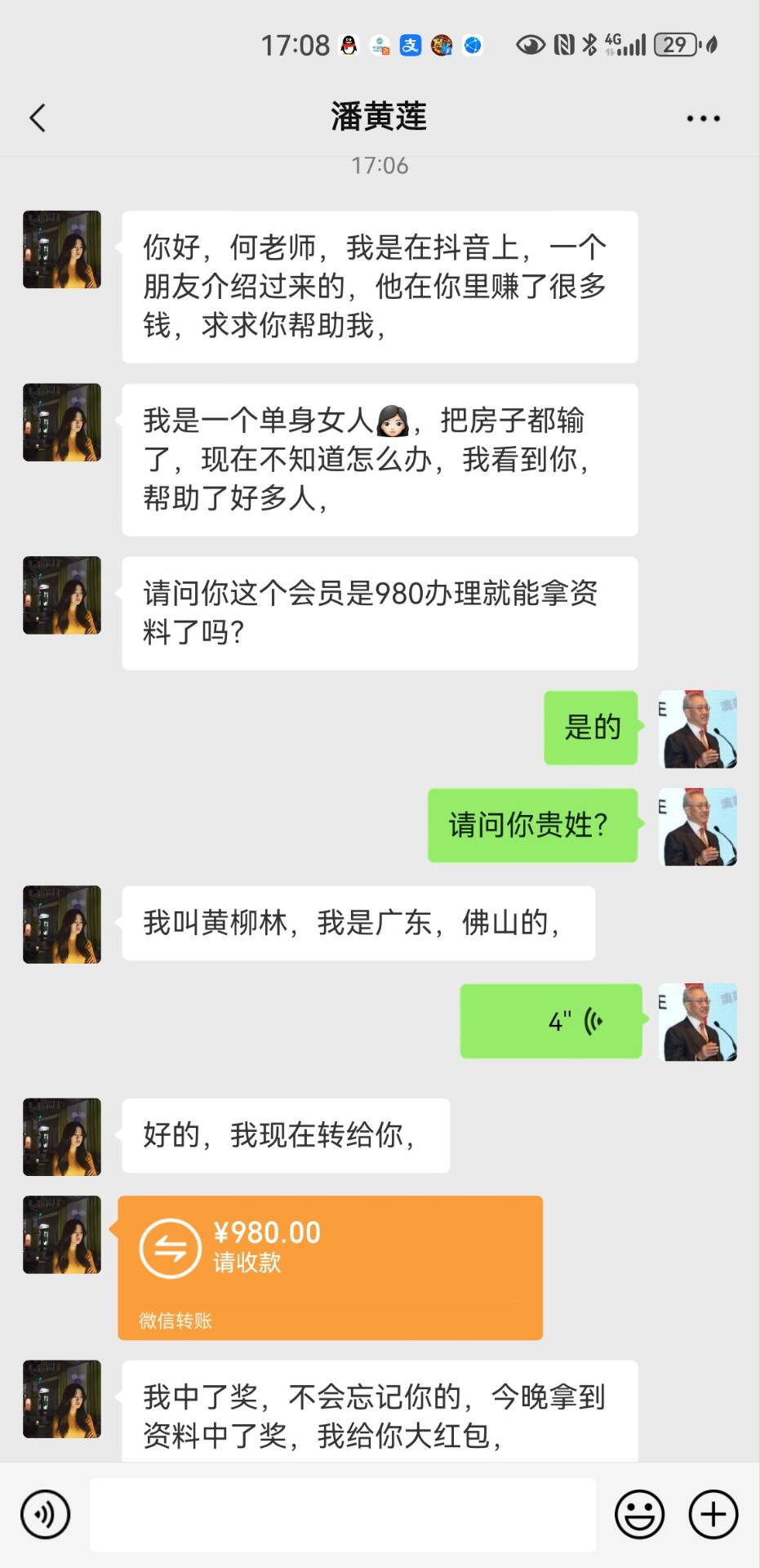
Task: Open the emoji sticker panel
Action: pos(639,1515)
